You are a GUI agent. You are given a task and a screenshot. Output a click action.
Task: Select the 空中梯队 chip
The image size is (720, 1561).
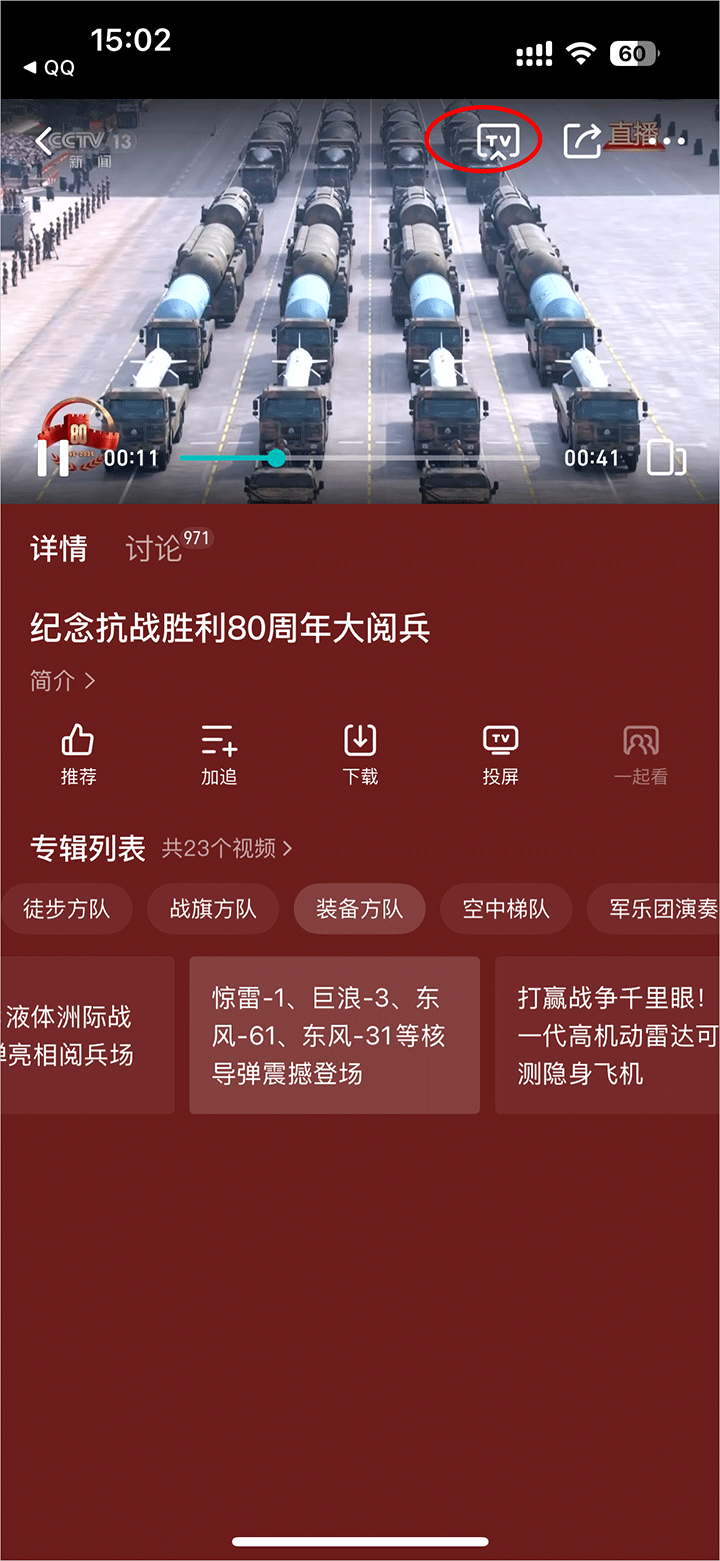pos(506,909)
